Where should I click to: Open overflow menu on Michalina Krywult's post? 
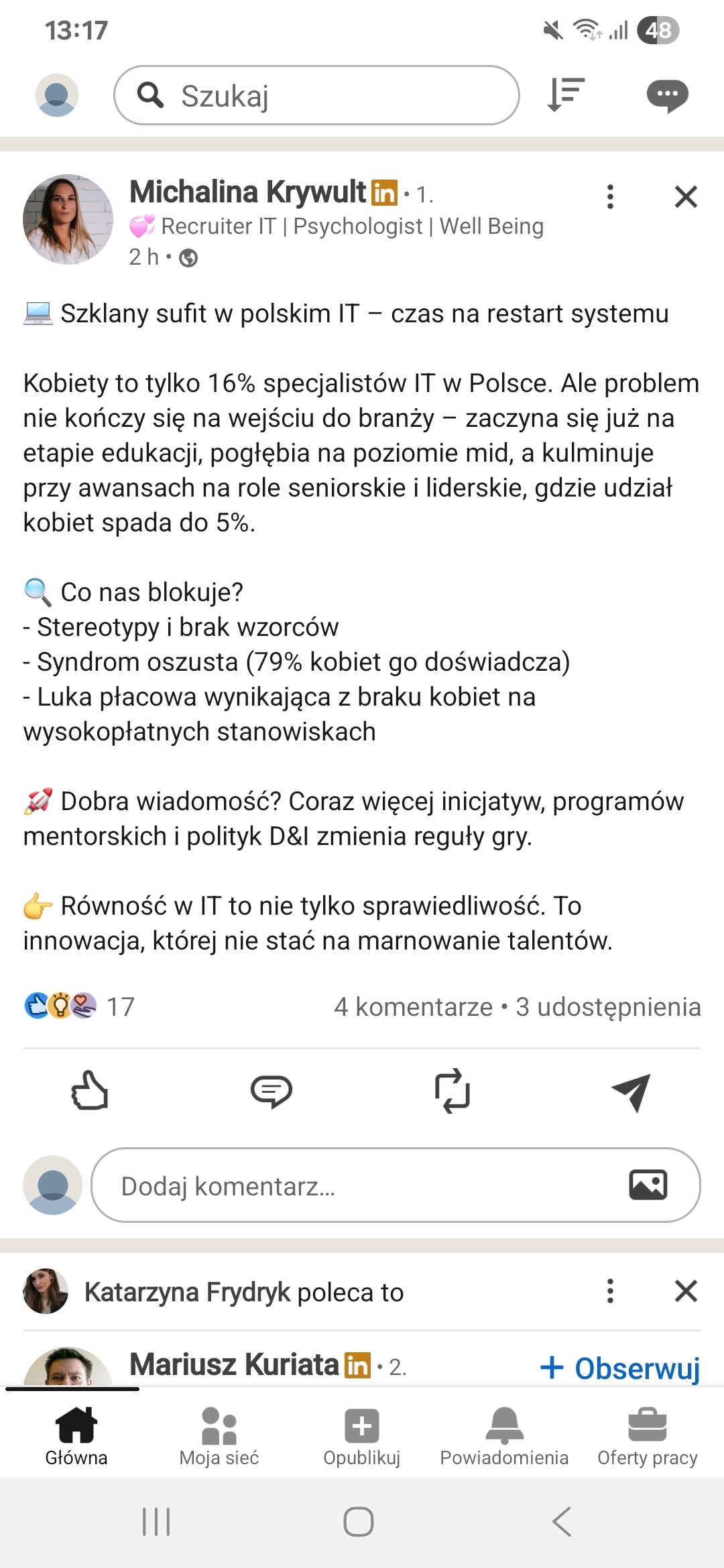[x=610, y=197]
